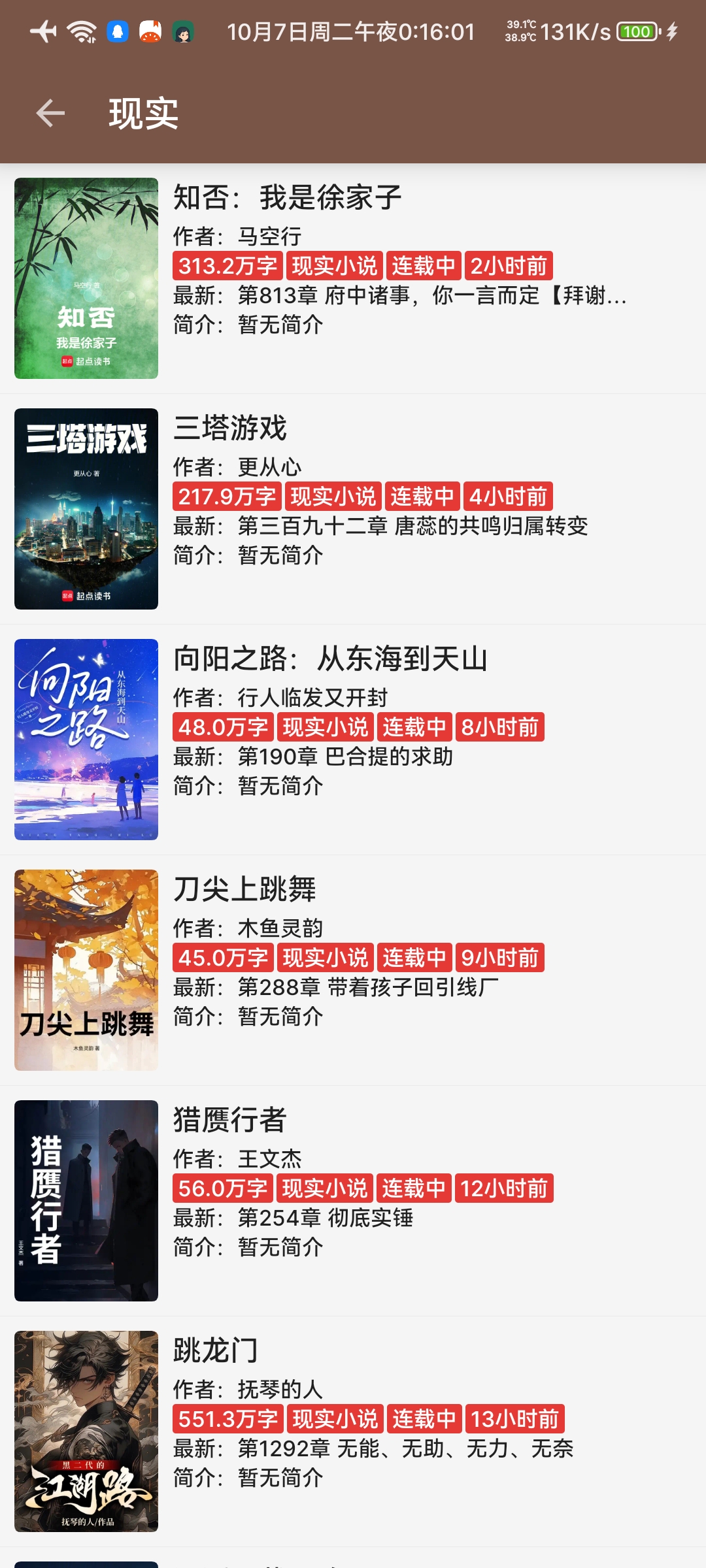Open the novel 知否：我是徐家子

coord(288,198)
